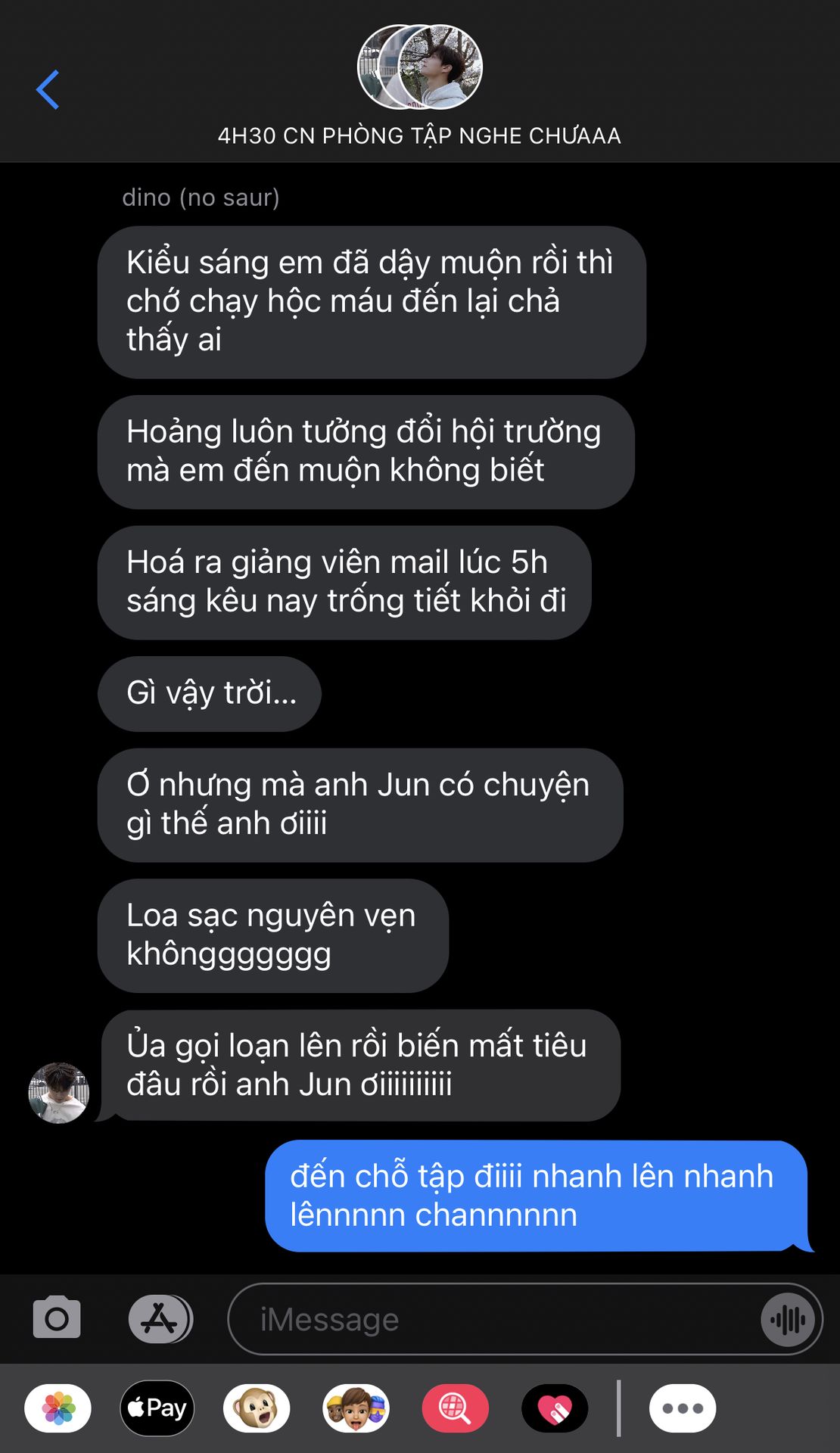This screenshot has height=1453, width=840.
Task: Open the #images search app
Action: (455, 1408)
